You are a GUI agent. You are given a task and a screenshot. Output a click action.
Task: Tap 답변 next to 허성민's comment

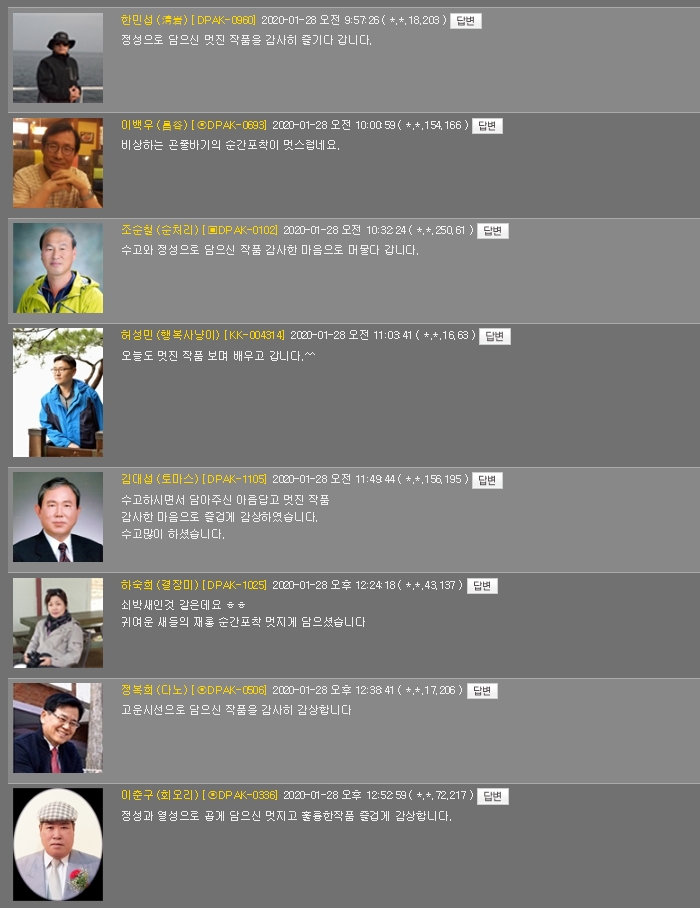(494, 336)
